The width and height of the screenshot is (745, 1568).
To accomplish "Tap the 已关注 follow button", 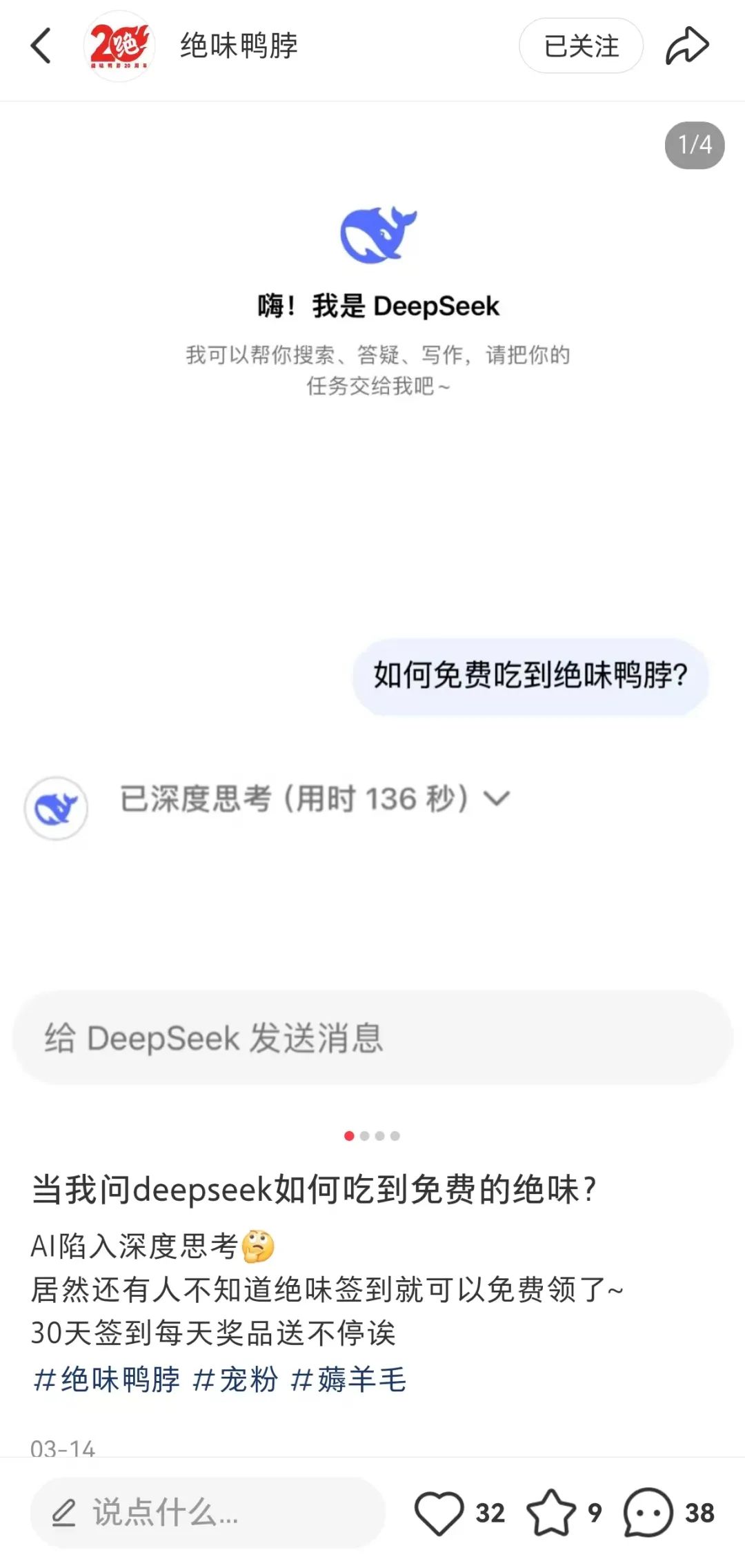I will coord(581,46).
